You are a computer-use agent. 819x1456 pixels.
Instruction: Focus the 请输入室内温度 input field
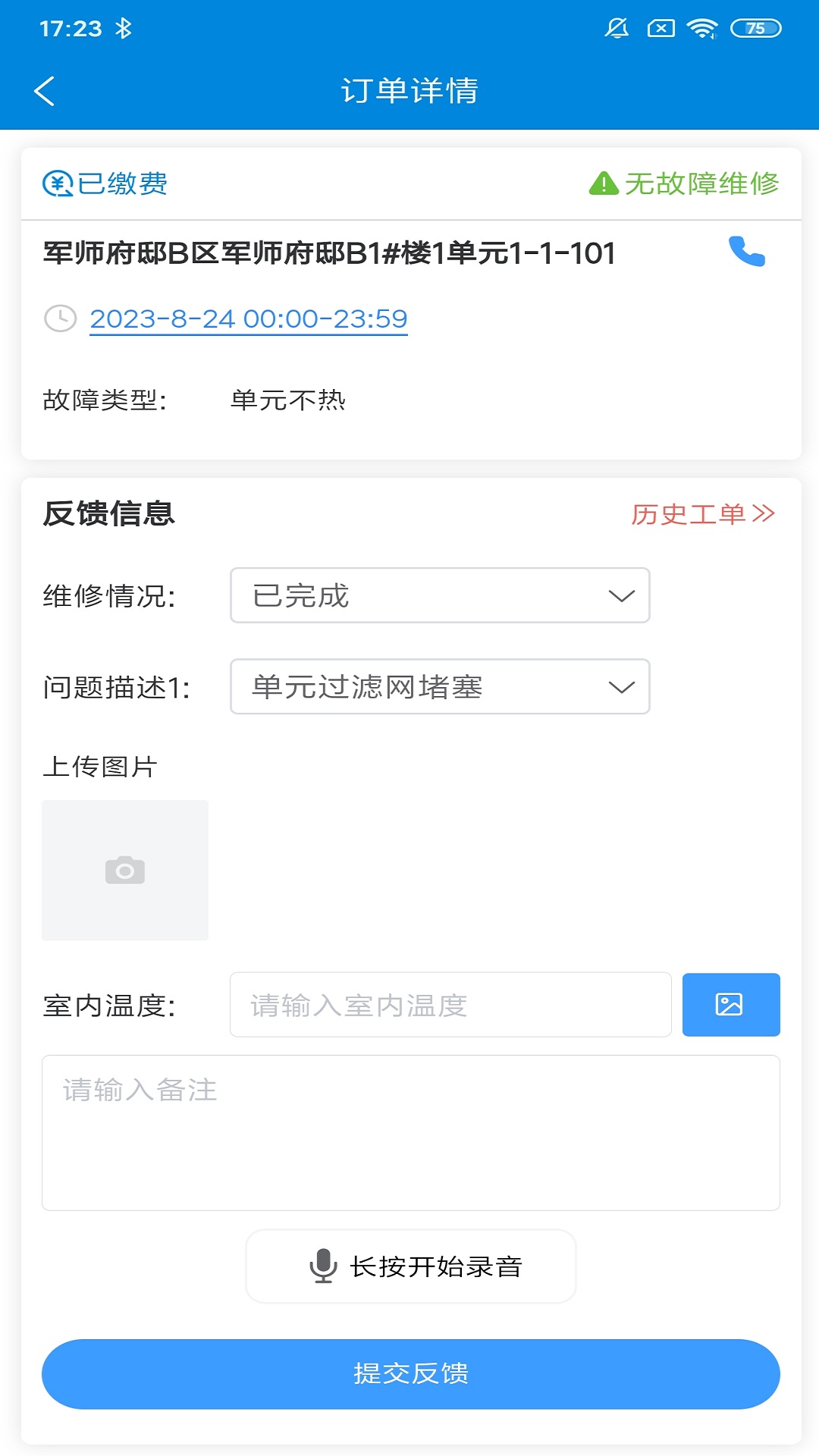click(450, 1005)
